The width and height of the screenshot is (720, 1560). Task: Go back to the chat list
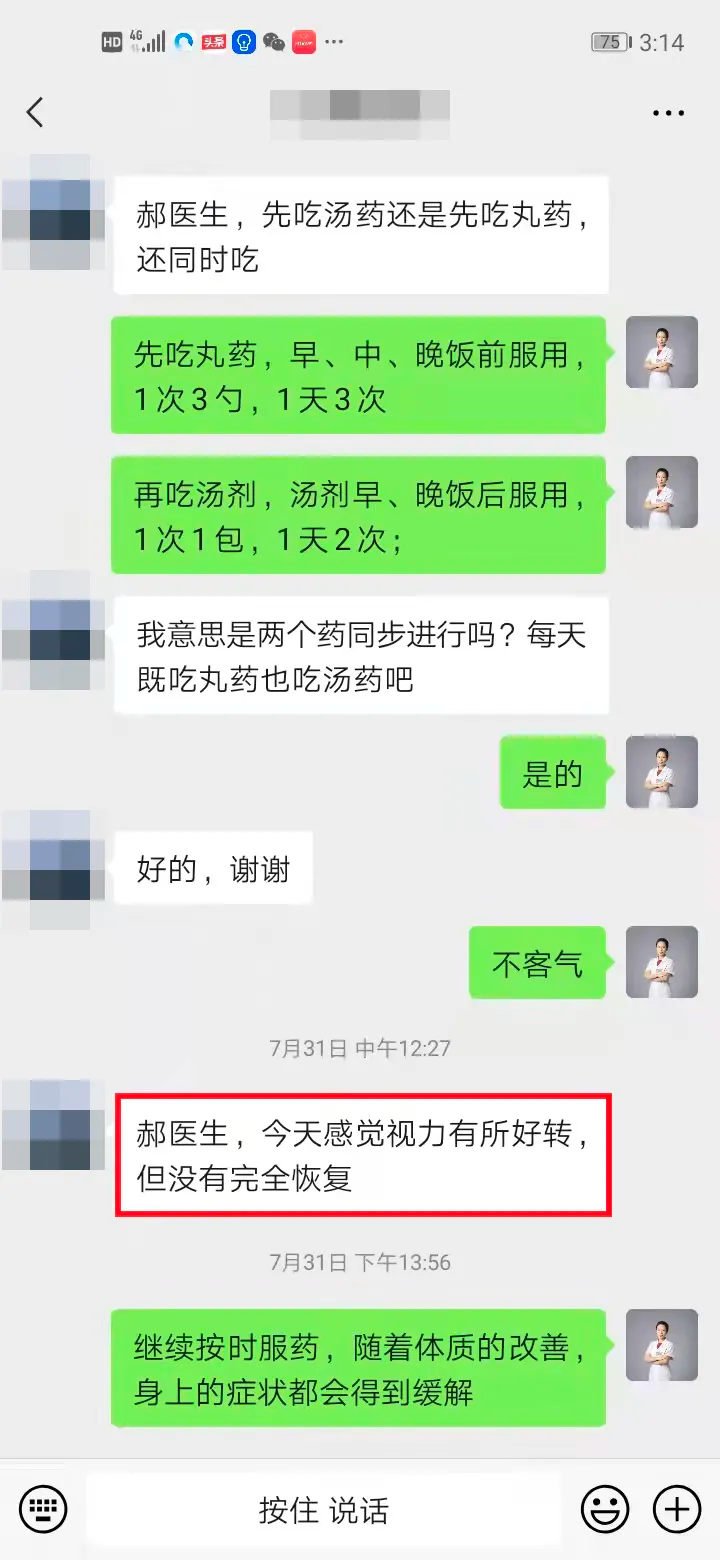pyautogui.click(x=35, y=112)
